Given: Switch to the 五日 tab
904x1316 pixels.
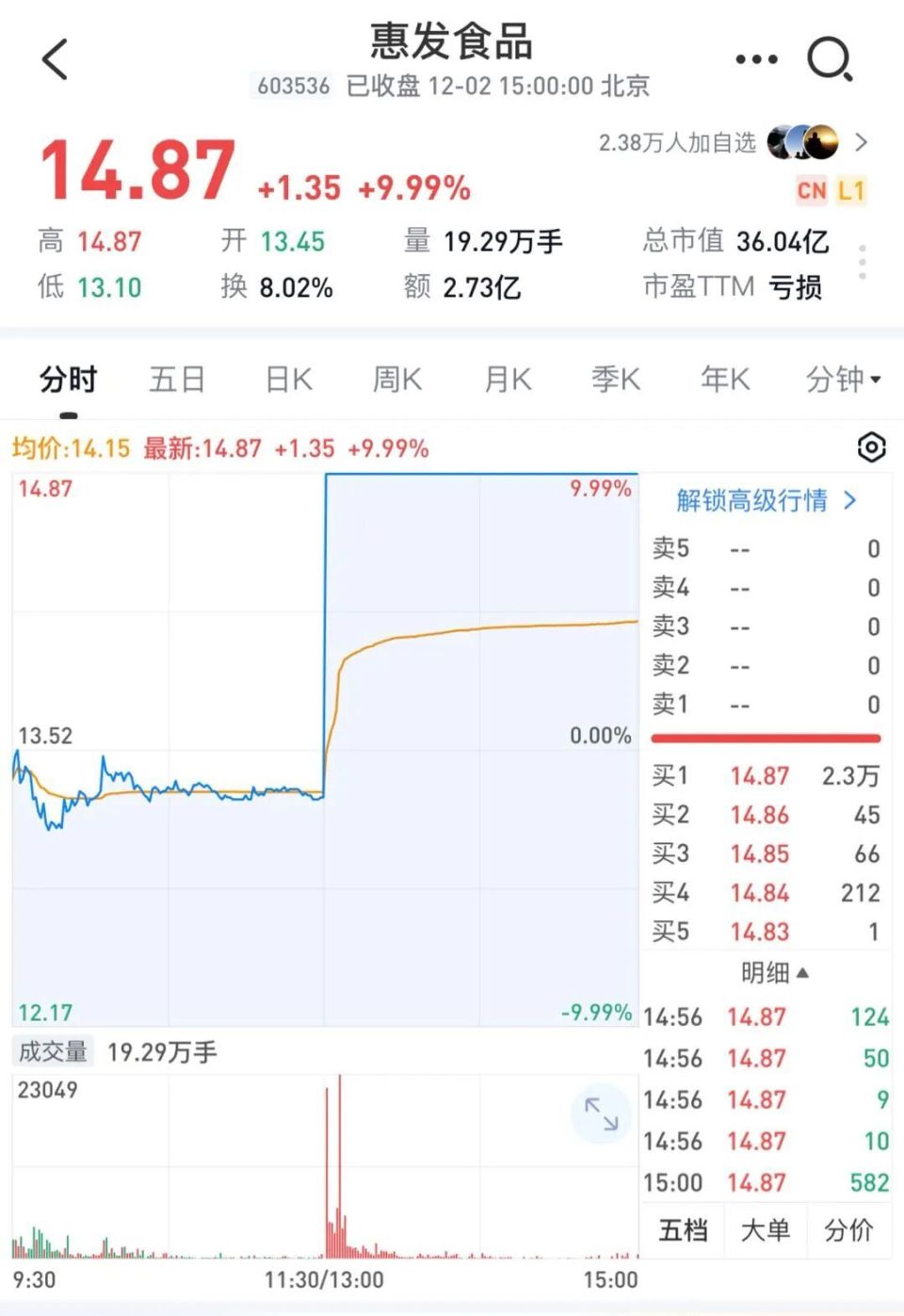Looking at the screenshot, I should tap(177, 379).
